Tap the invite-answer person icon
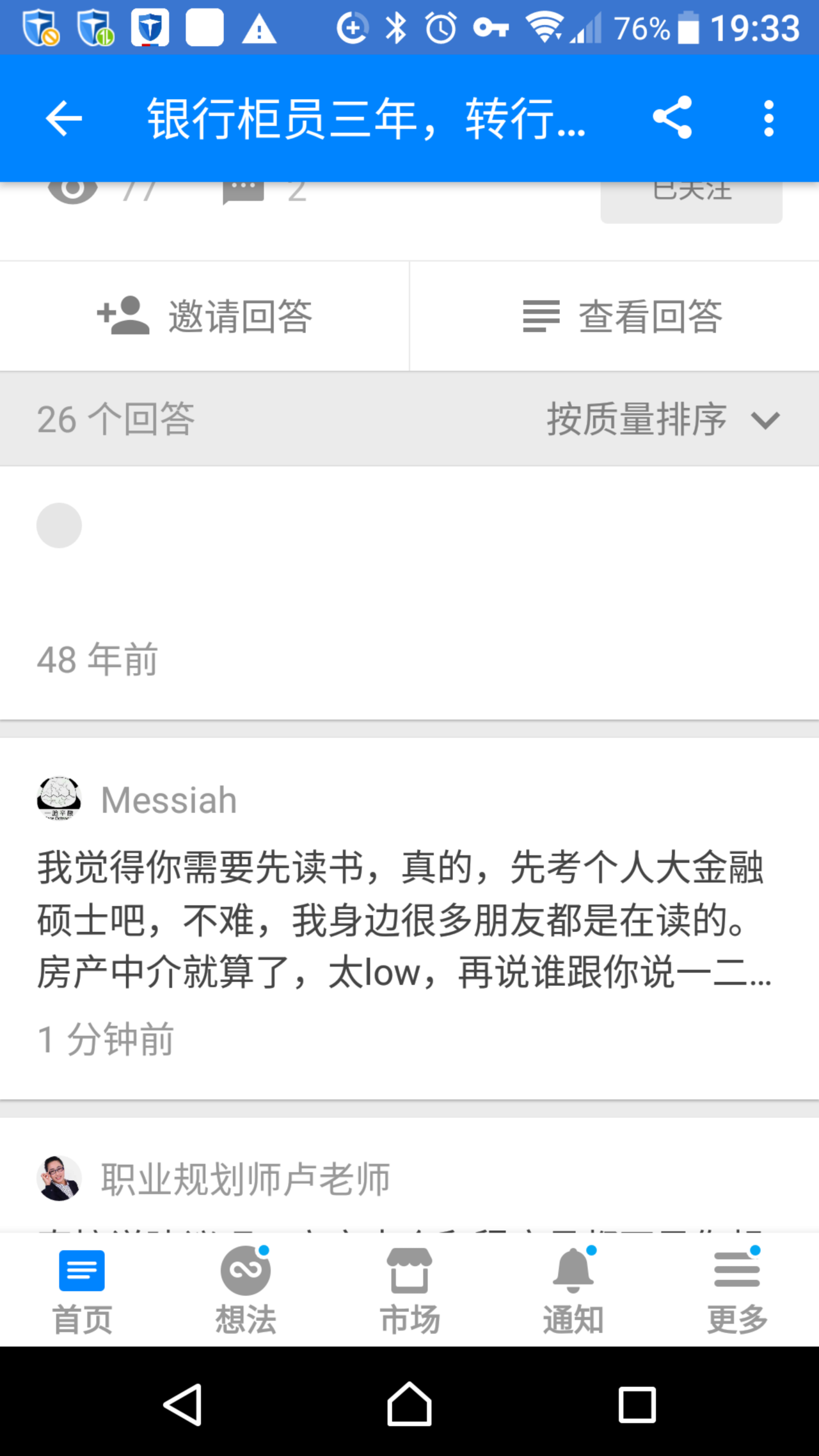The width and height of the screenshot is (819, 1456). pos(123,315)
